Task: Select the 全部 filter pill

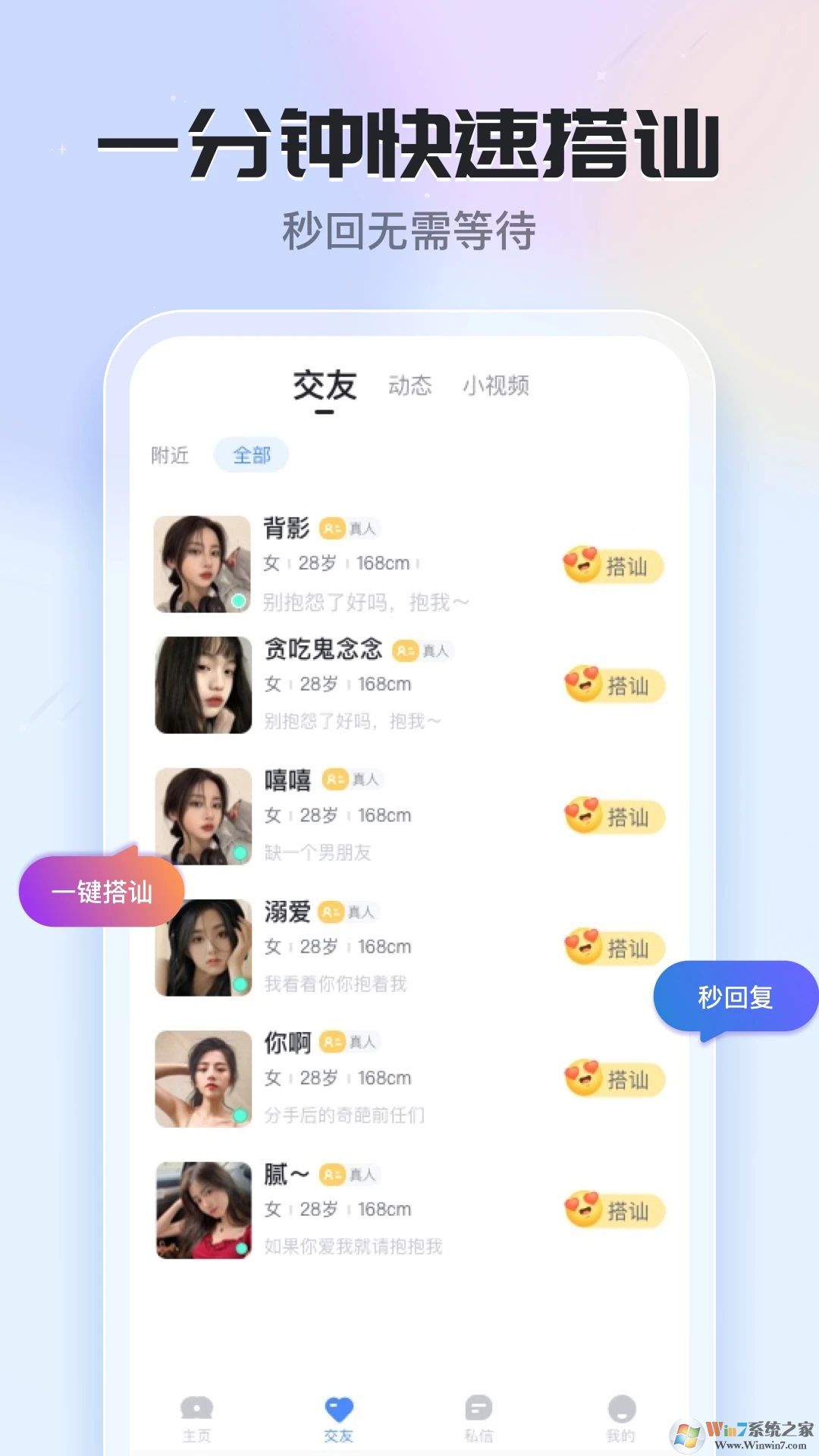Action: [x=253, y=453]
